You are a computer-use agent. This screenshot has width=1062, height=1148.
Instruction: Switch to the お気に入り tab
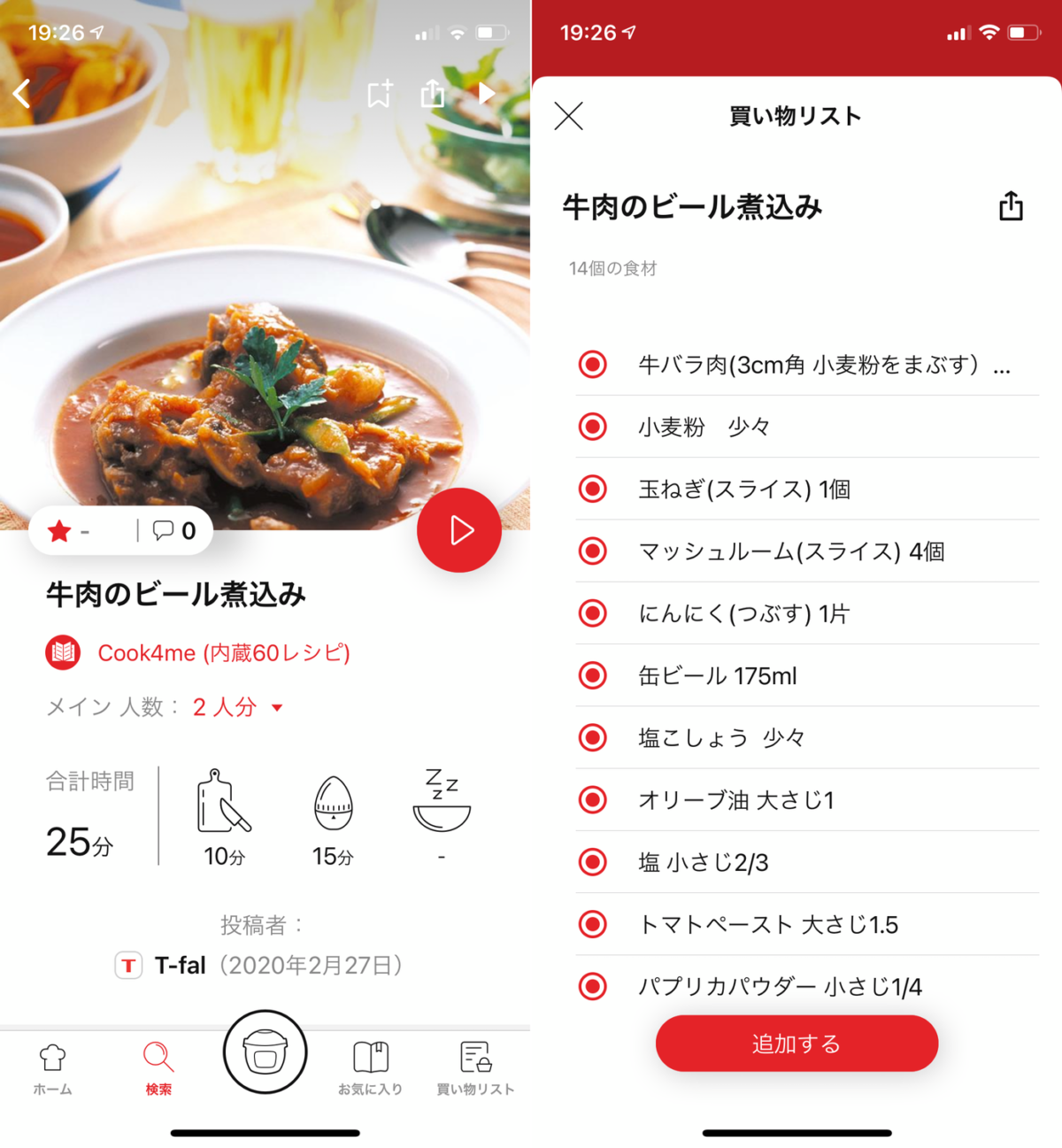click(x=370, y=1067)
